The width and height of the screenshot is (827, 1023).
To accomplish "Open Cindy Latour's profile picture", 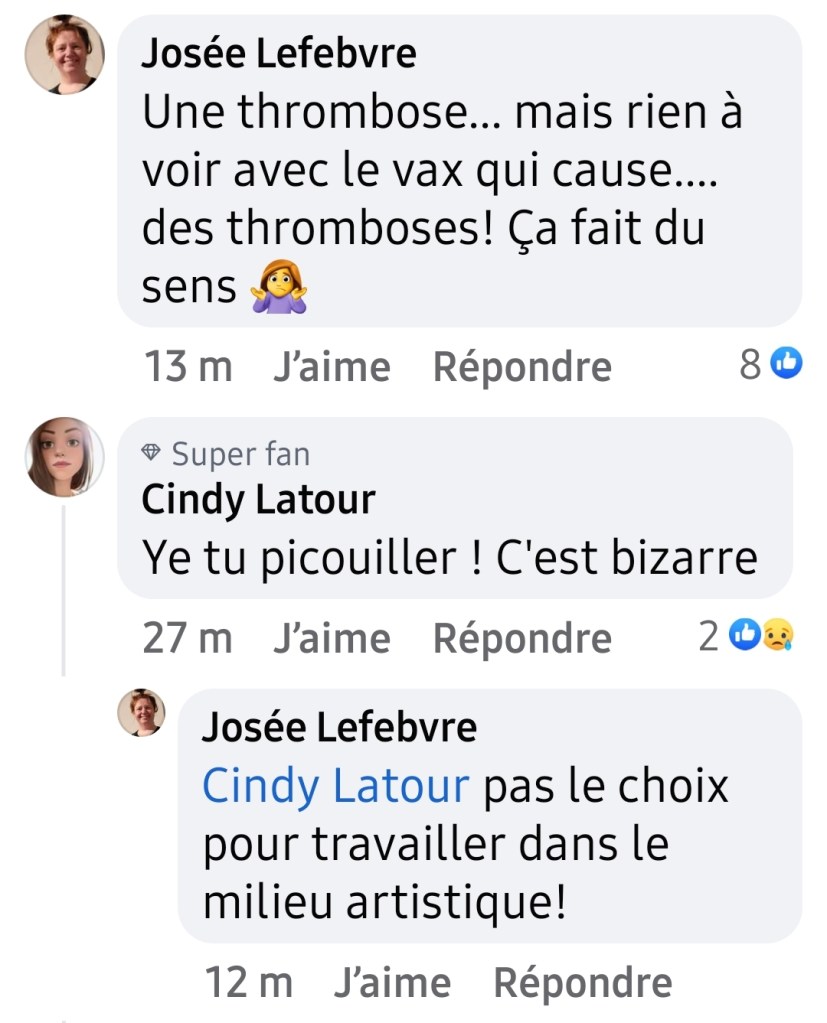I will tap(64, 456).
